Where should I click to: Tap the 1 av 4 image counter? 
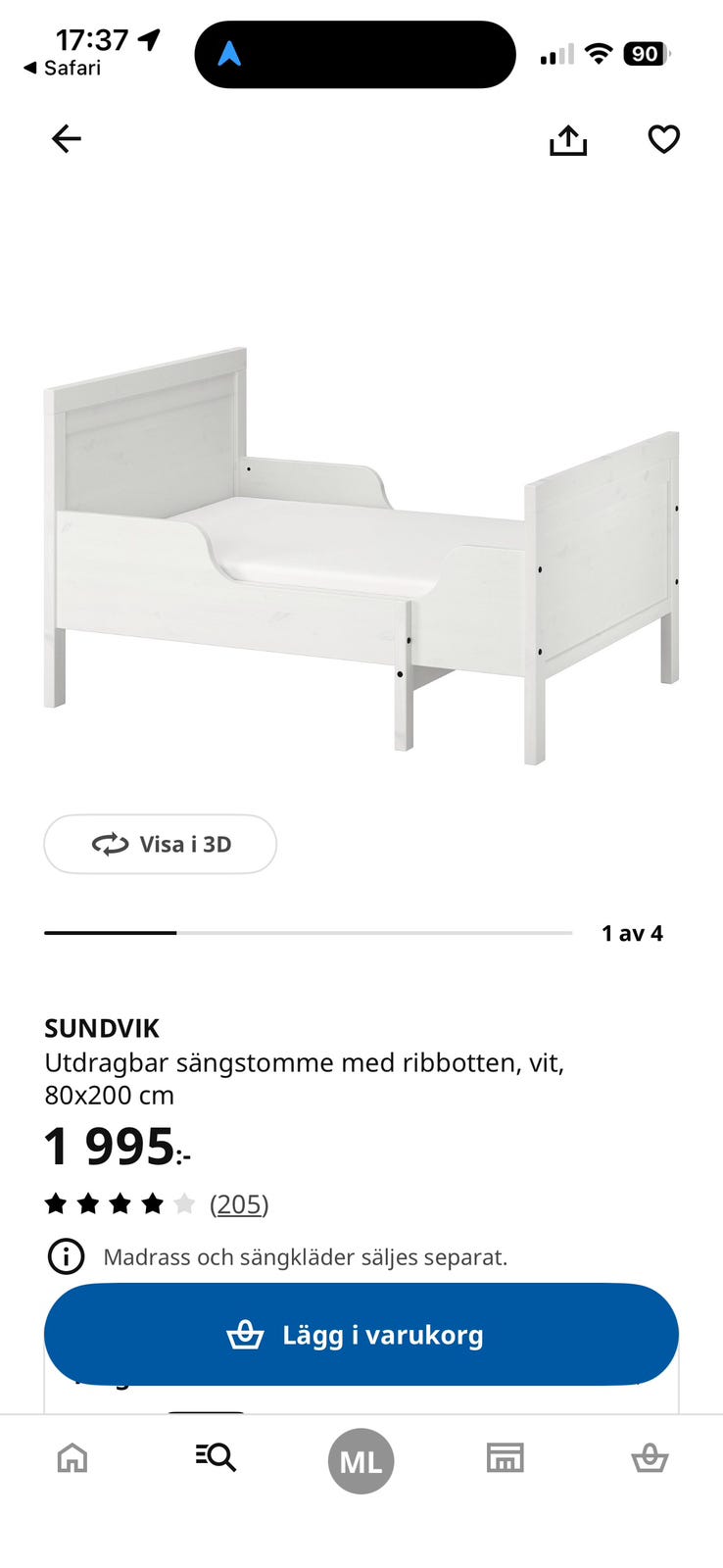pos(632,933)
